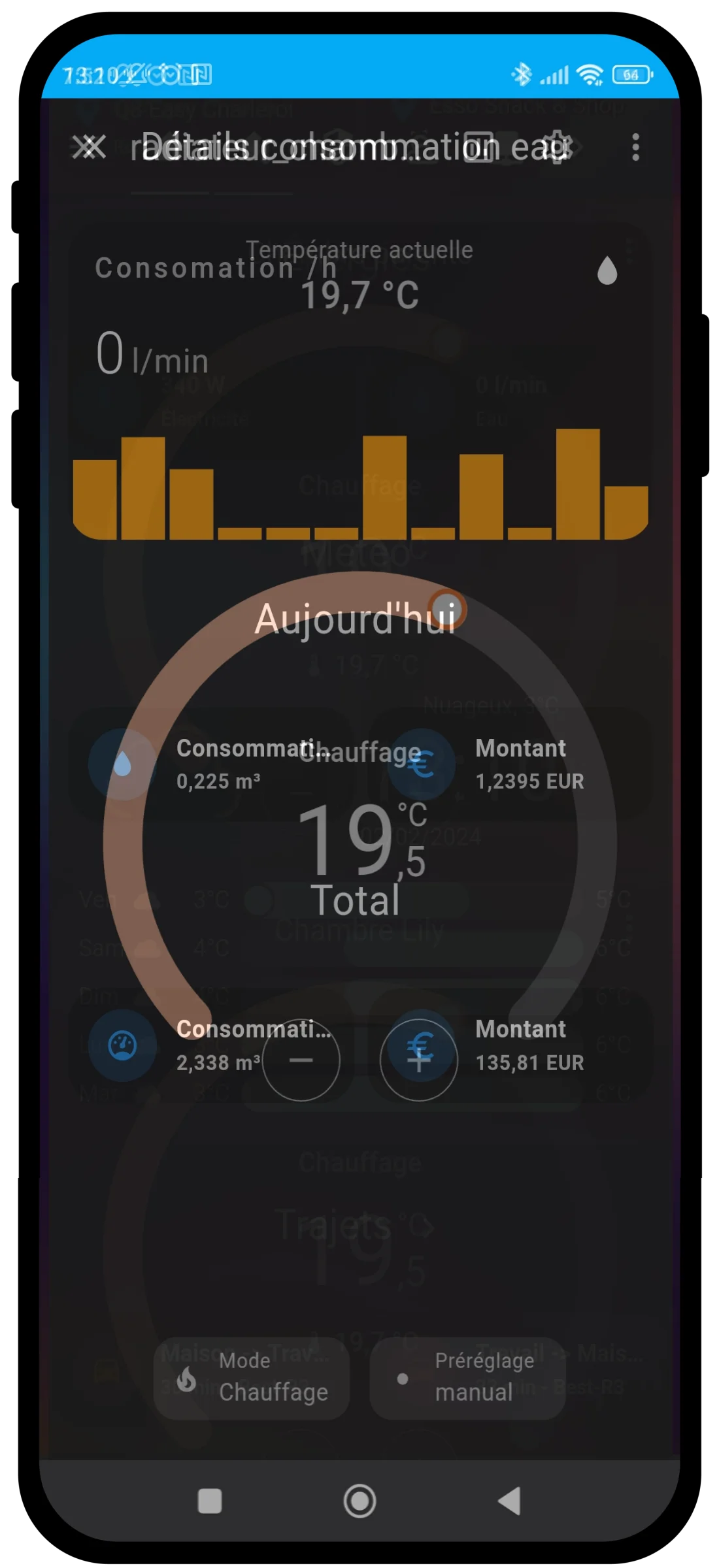
Task: Decrease target temperature with minus button
Action: pyautogui.click(x=301, y=1060)
